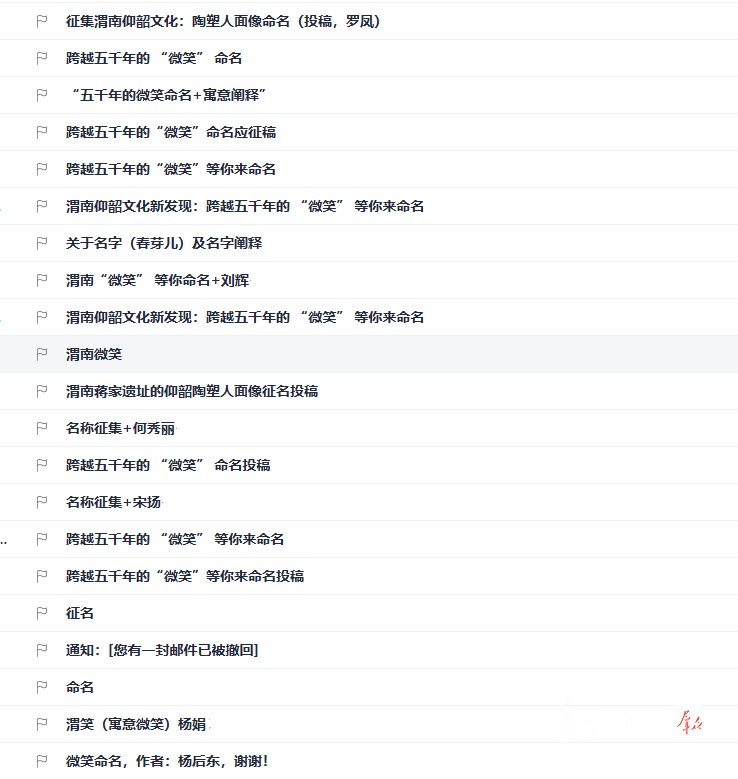The image size is (738, 779).
Task: Open email 渭南蒋家遗址的仰韶陶塑人面像征名投稿
Action: click(x=192, y=391)
